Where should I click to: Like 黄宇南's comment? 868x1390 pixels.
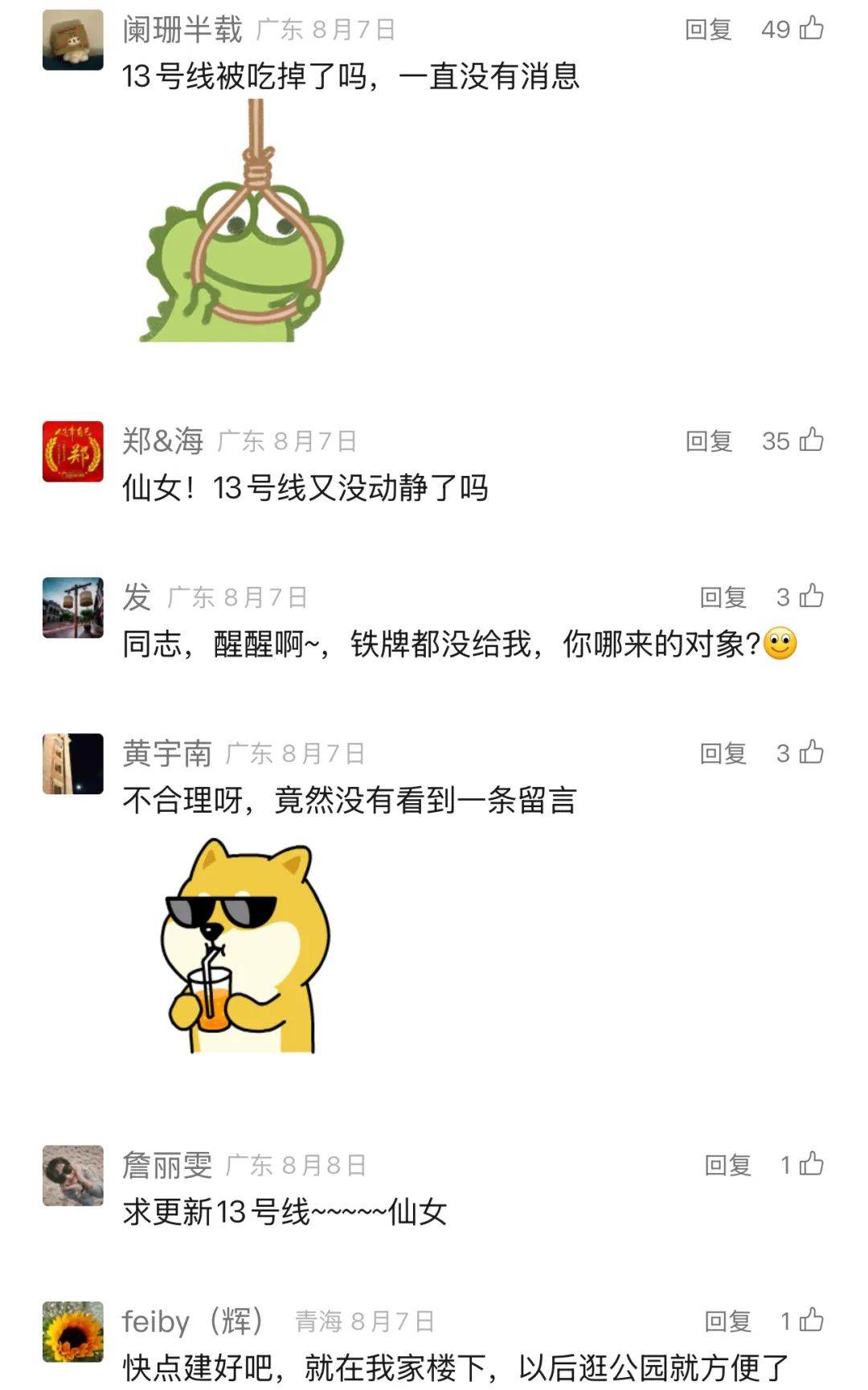click(811, 752)
